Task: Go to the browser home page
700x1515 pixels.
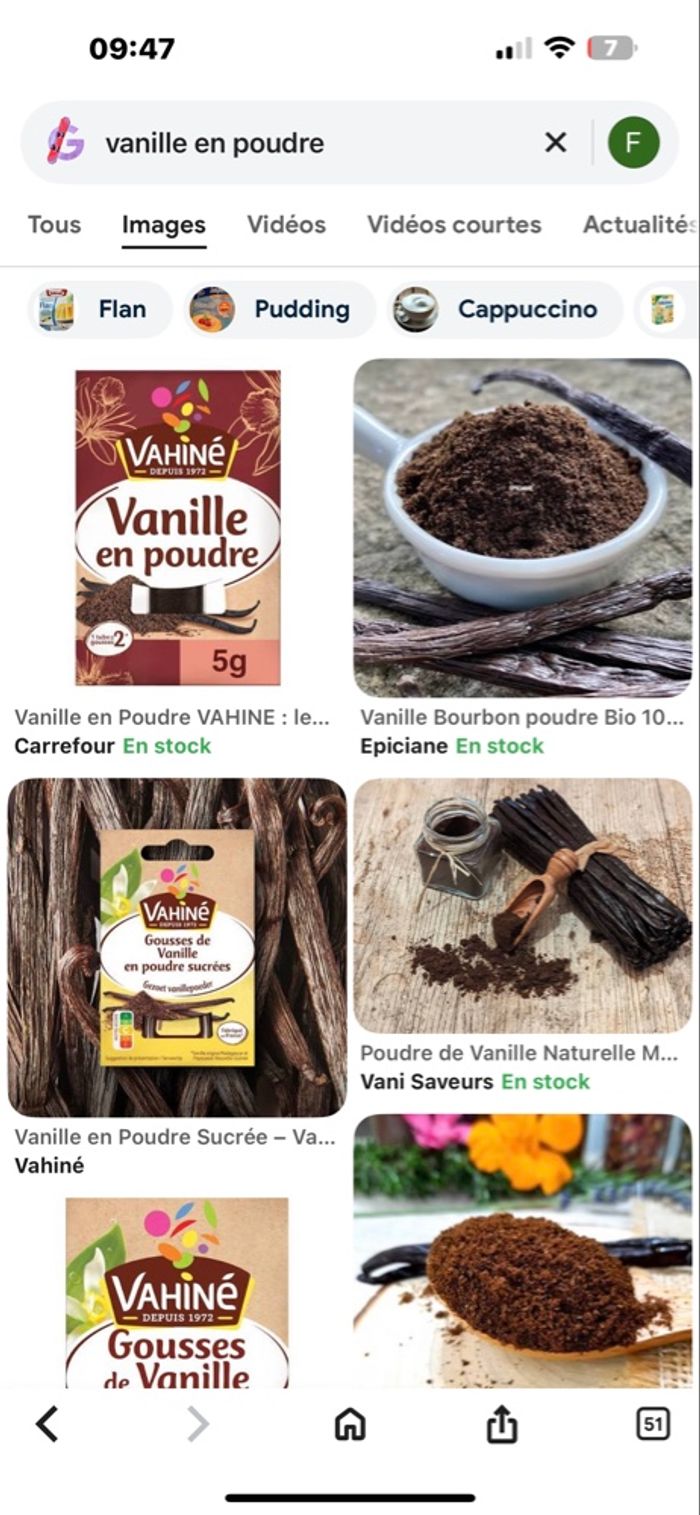Action: click(349, 1424)
